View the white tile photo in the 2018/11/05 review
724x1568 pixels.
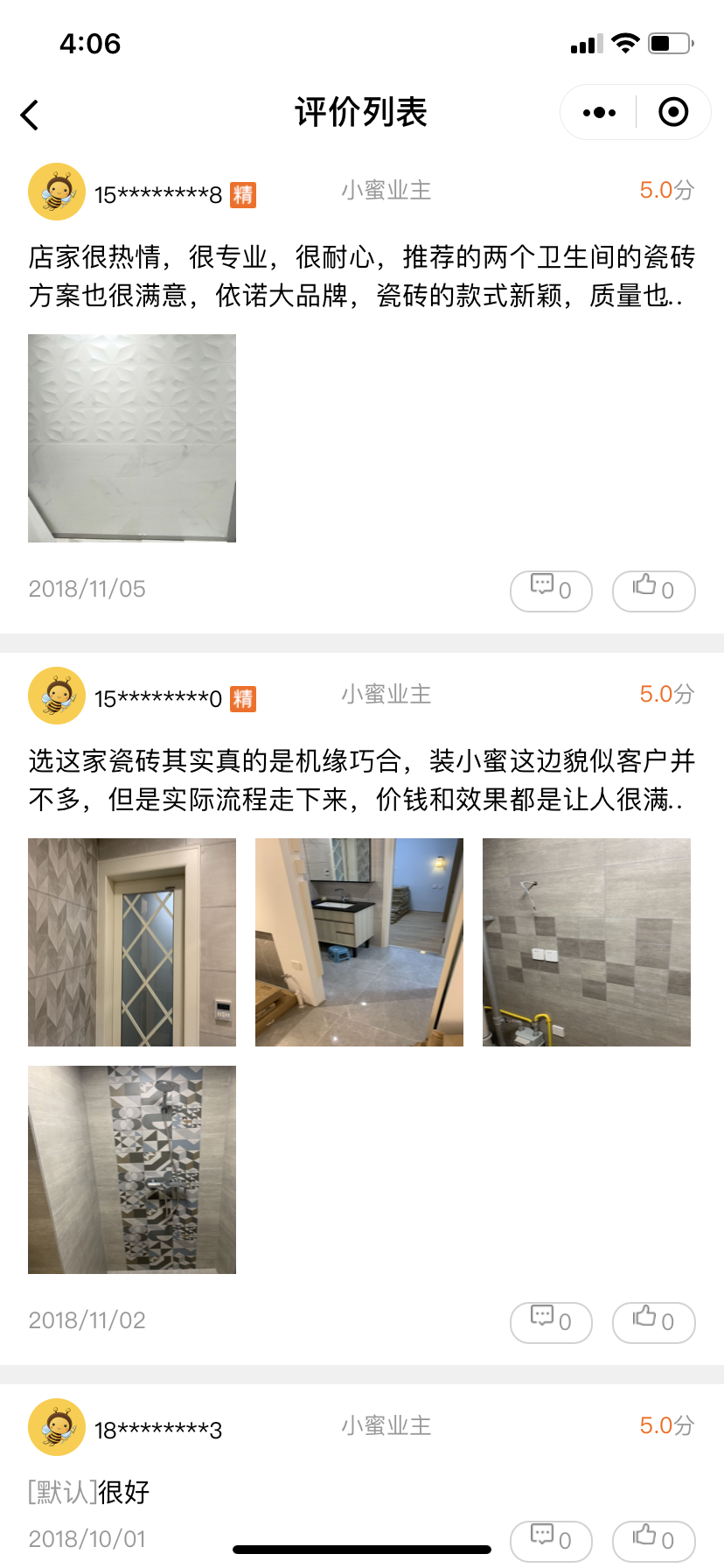pos(132,438)
